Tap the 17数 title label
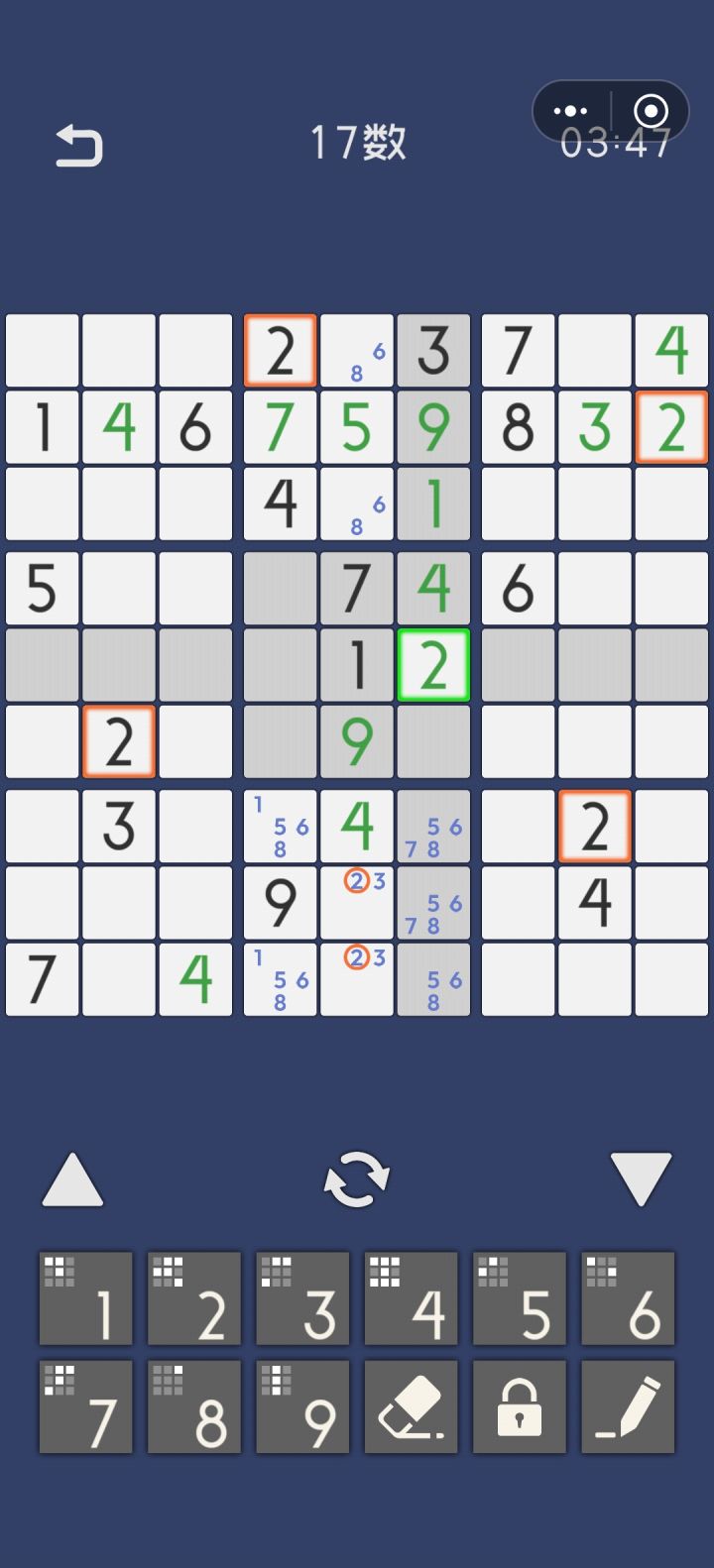Screen dimensions: 714x1568 pyautogui.click(x=357, y=143)
